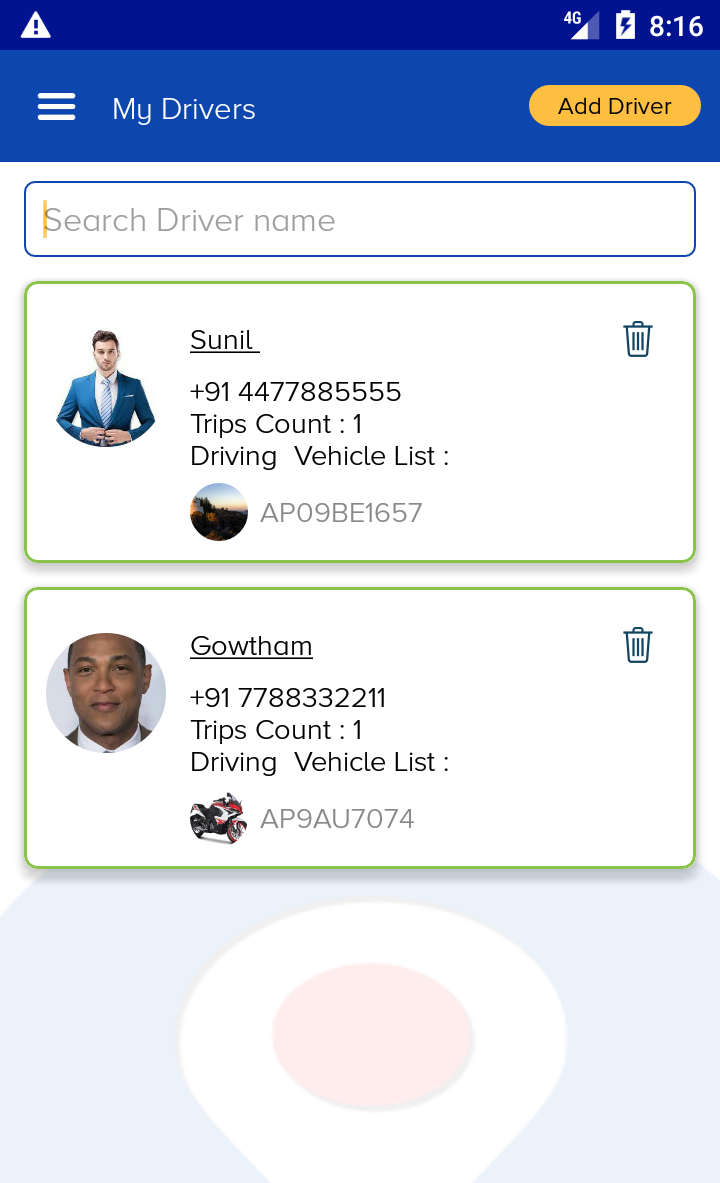Open the hamburger drawer menu

click(x=57, y=107)
